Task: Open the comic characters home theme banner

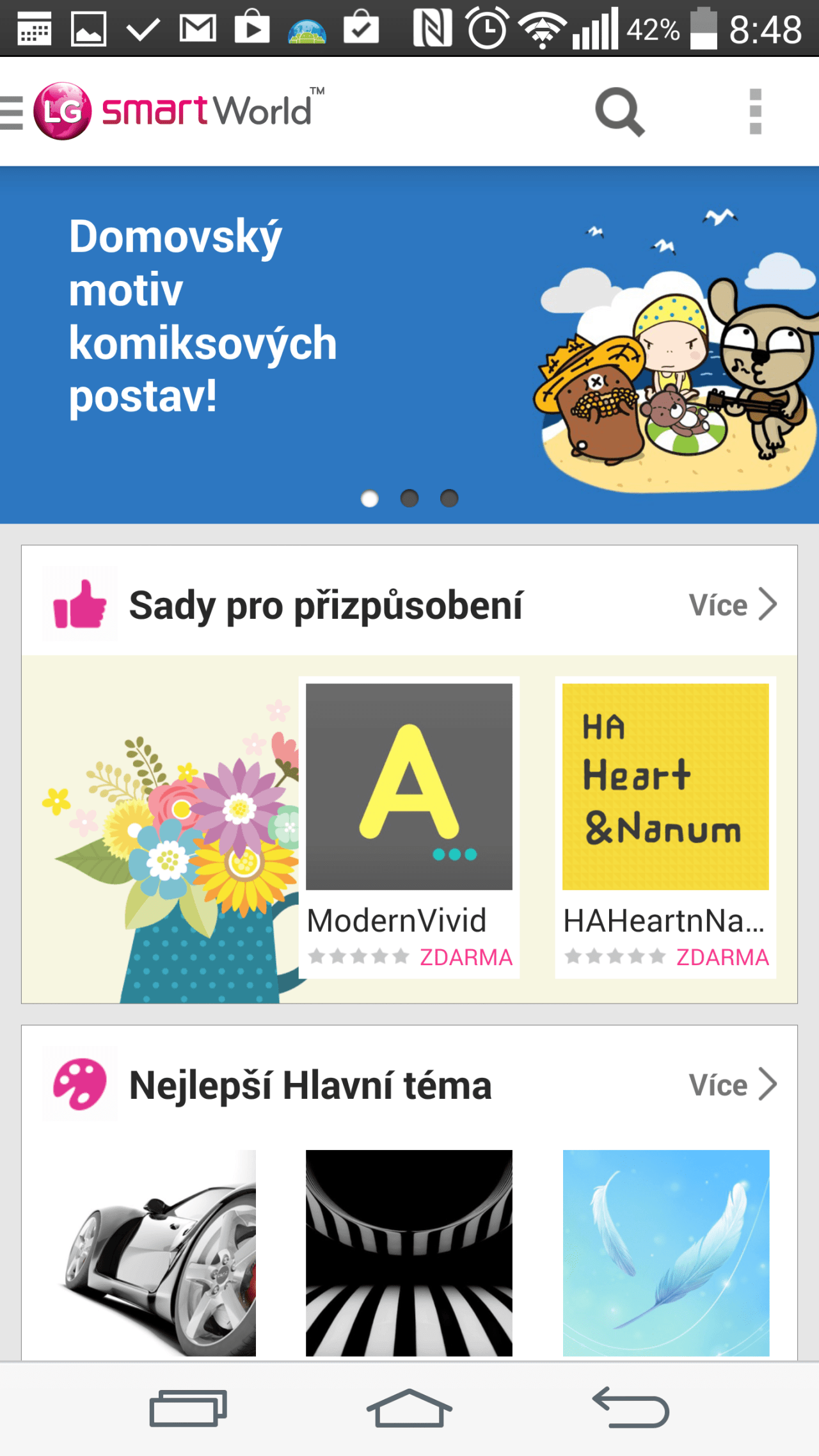Action: tap(409, 345)
